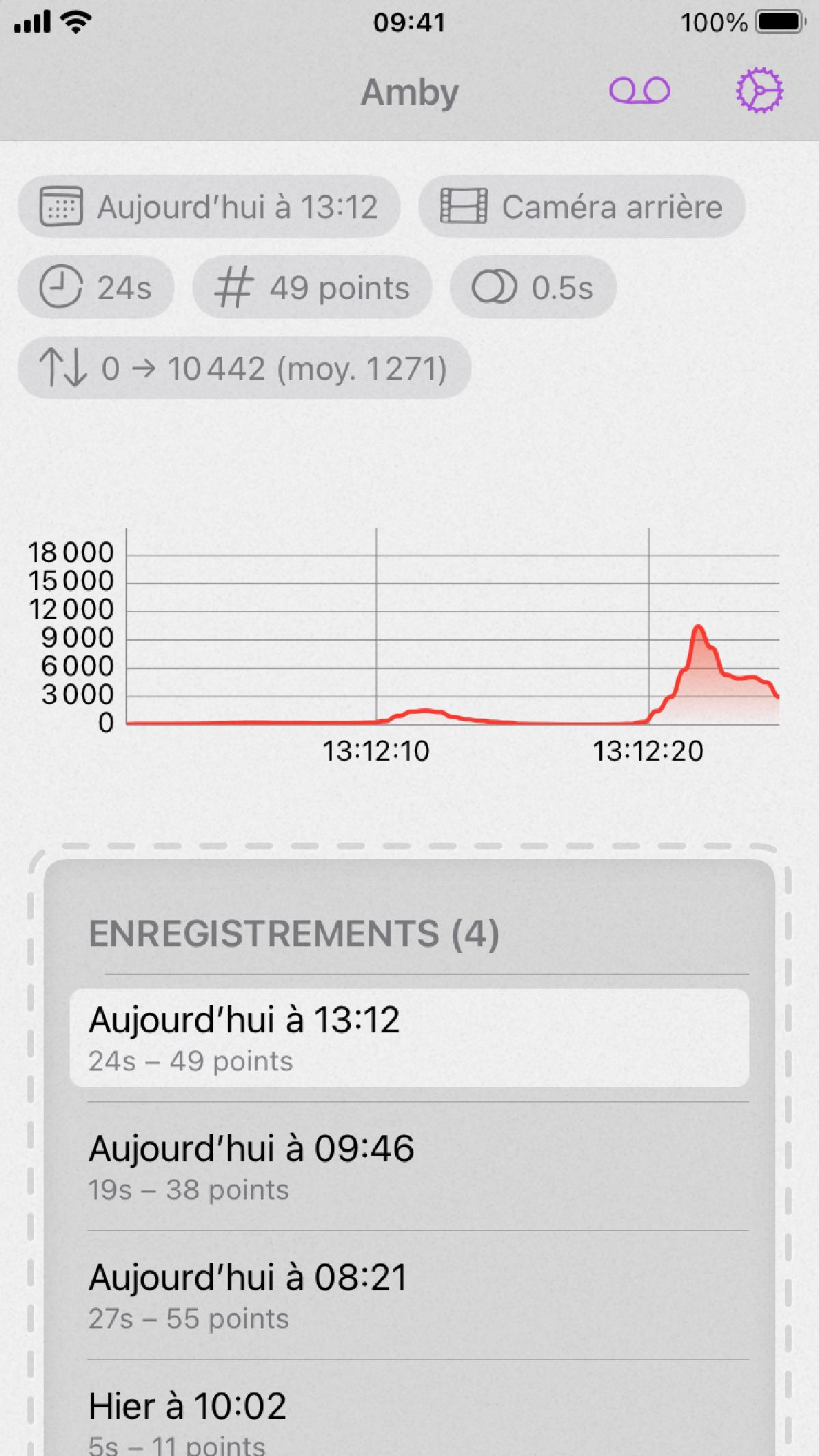This screenshot has height=1456, width=819.
Task: Open the recordings (voicemail-style) icon
Action: [x=640, y=91]
